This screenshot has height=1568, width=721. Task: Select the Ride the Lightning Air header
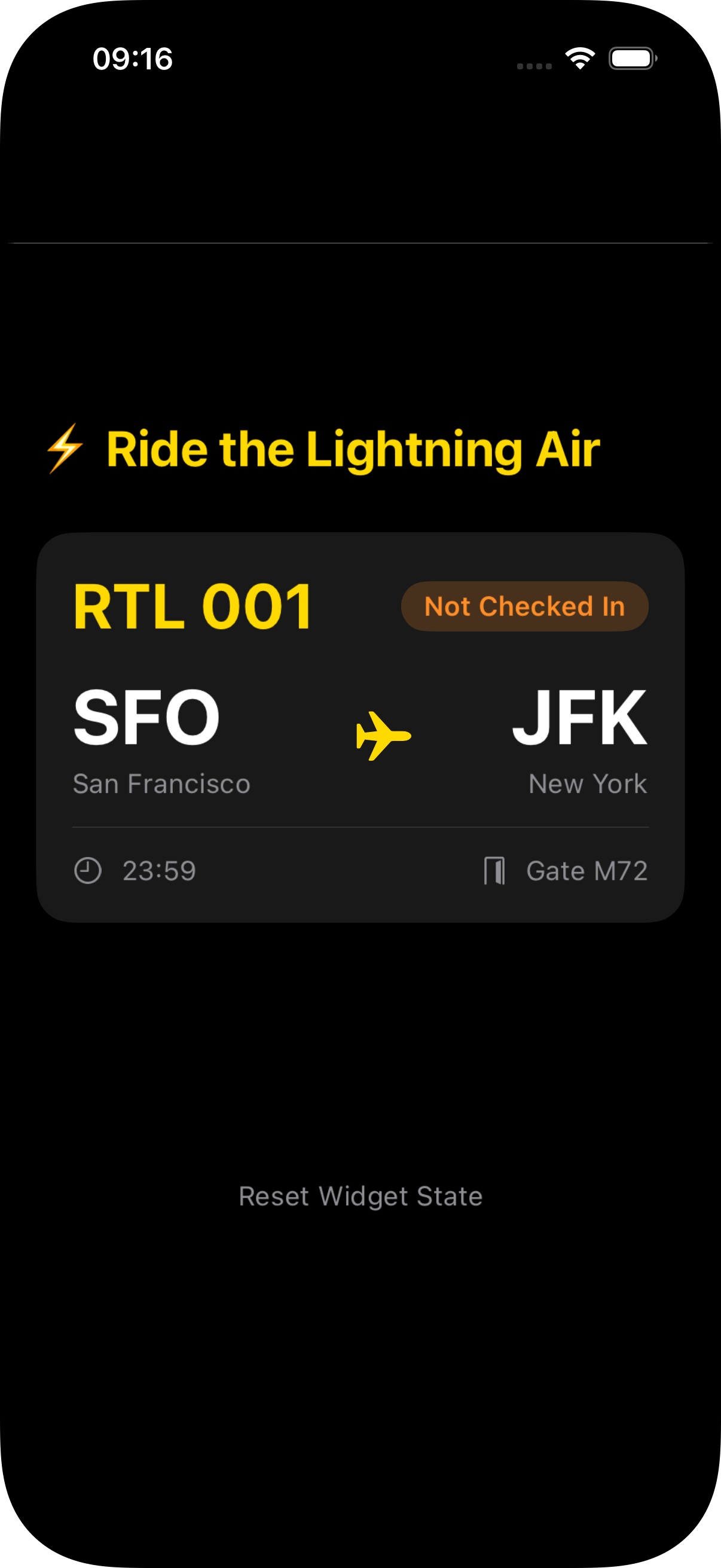pyautogui.click(x=353, y=450)
